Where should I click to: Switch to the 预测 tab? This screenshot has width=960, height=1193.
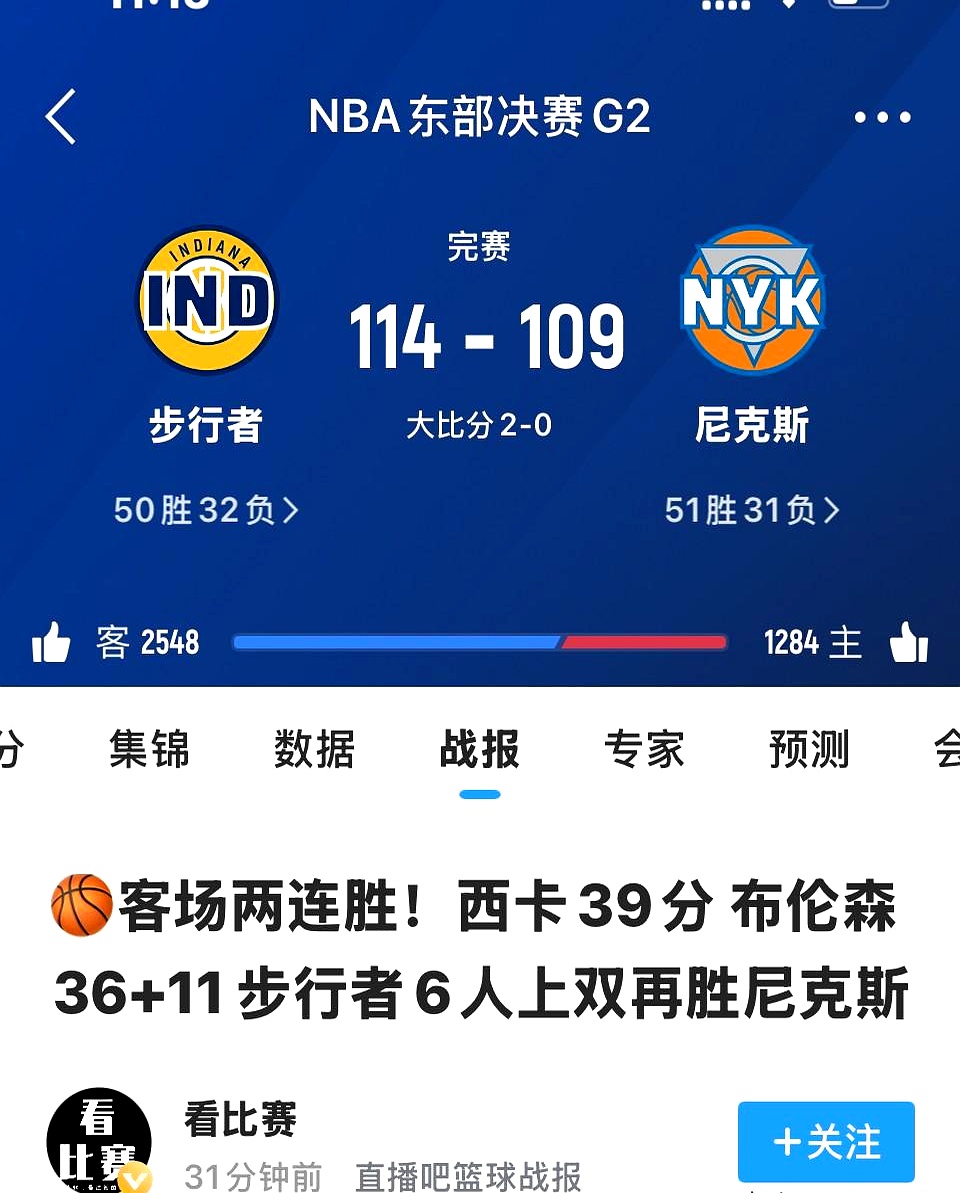[x=809, y=749]
